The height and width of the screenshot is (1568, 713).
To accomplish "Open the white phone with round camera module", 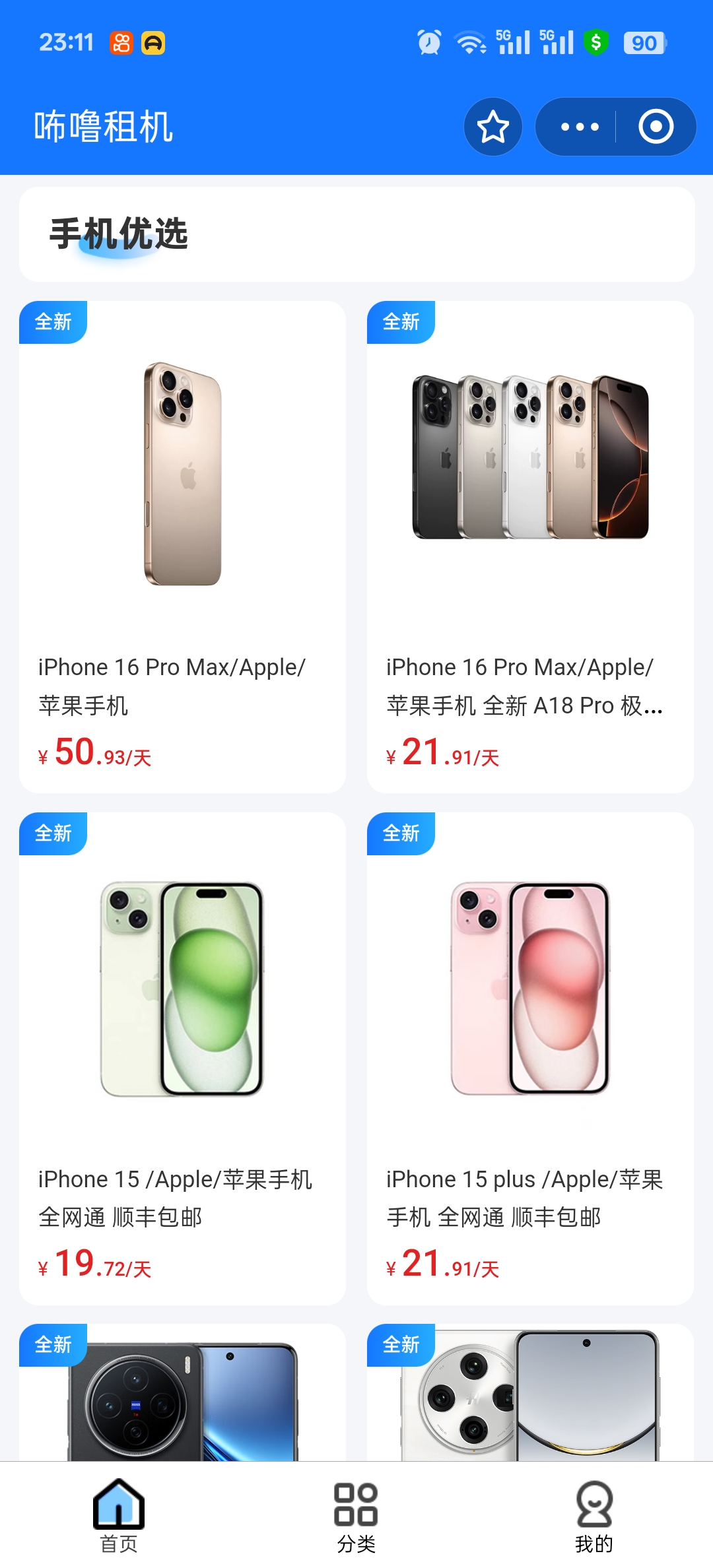I will coord(530,1392).
